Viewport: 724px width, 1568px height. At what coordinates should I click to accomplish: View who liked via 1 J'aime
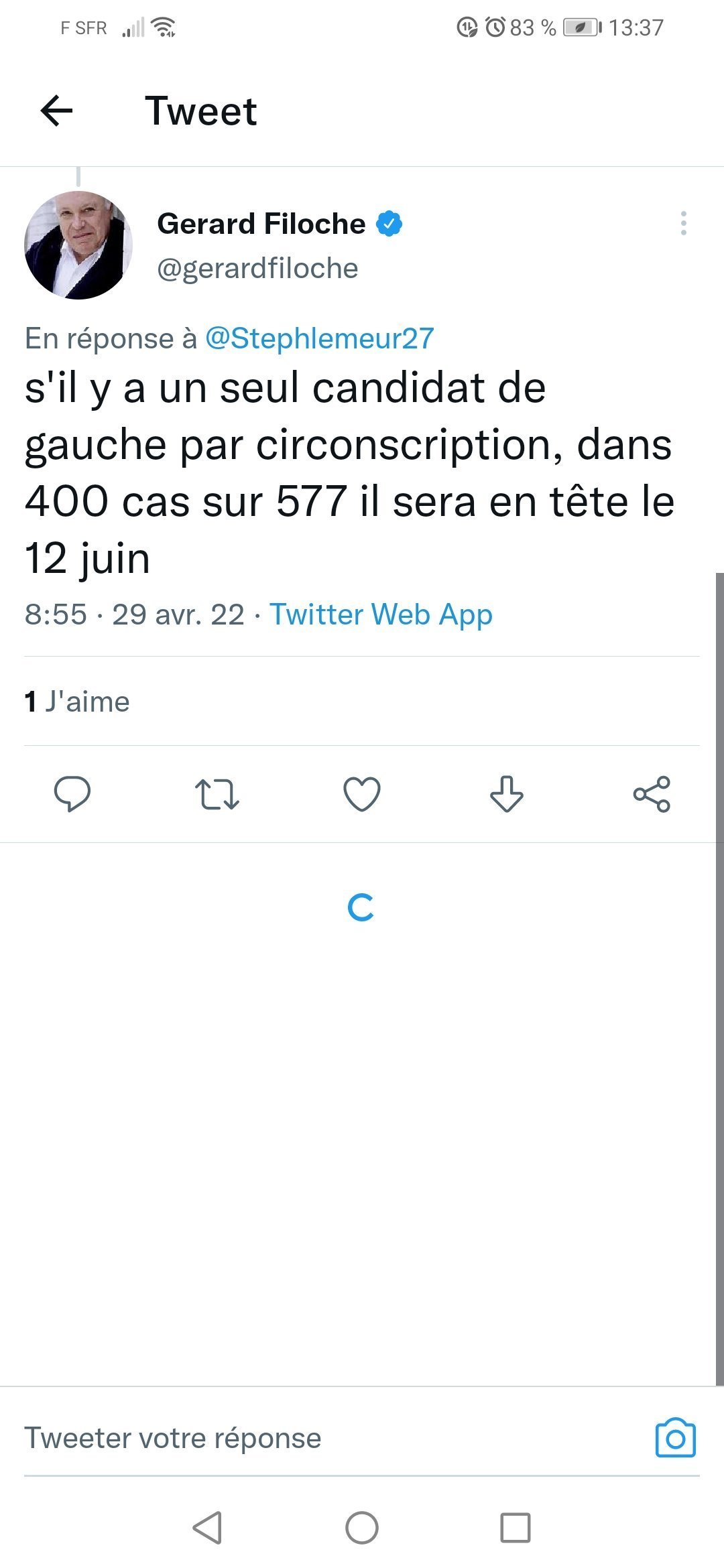point(77,702)
